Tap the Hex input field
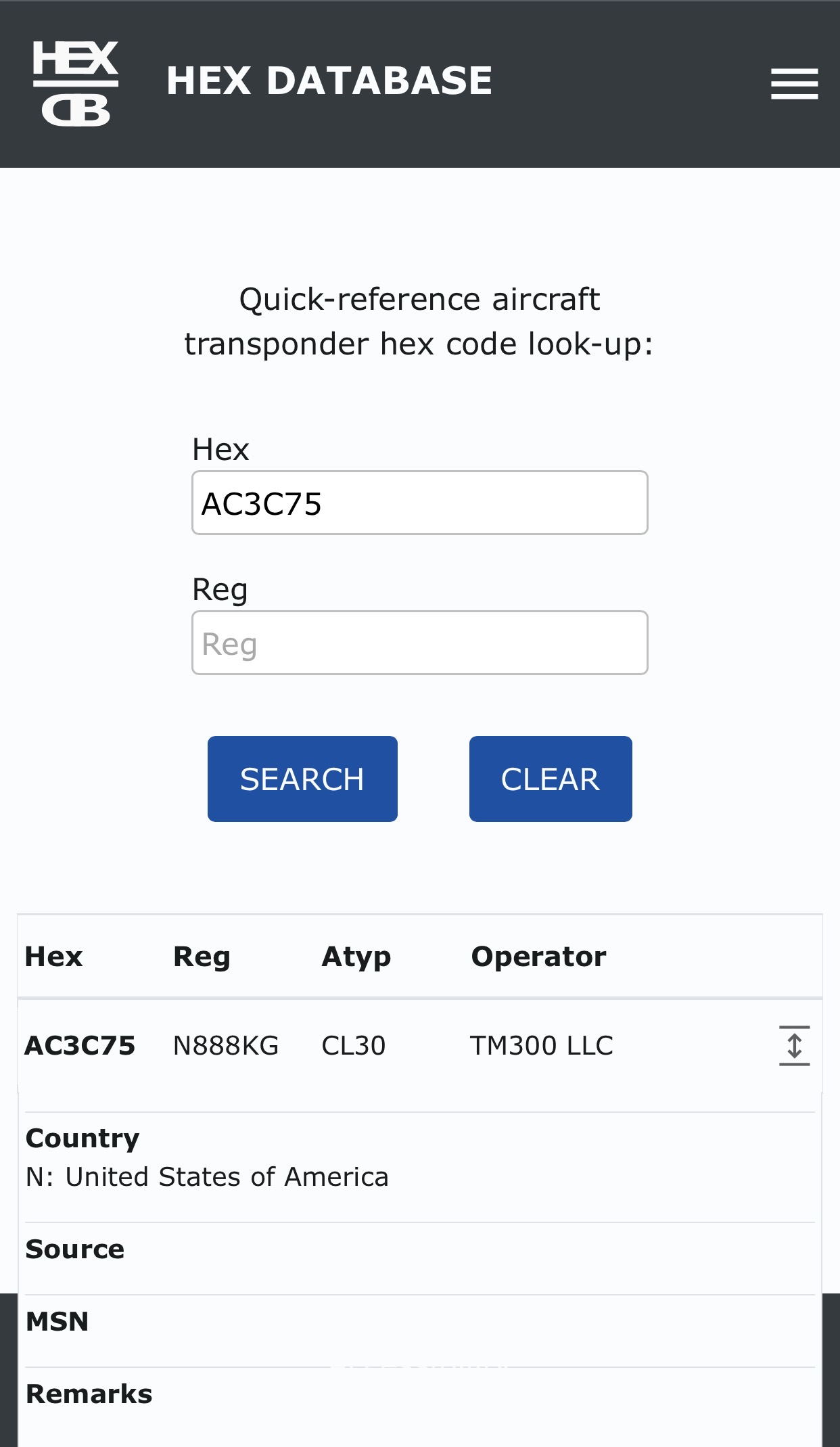This screenshot has width=840, height=1447. point(419,503)
